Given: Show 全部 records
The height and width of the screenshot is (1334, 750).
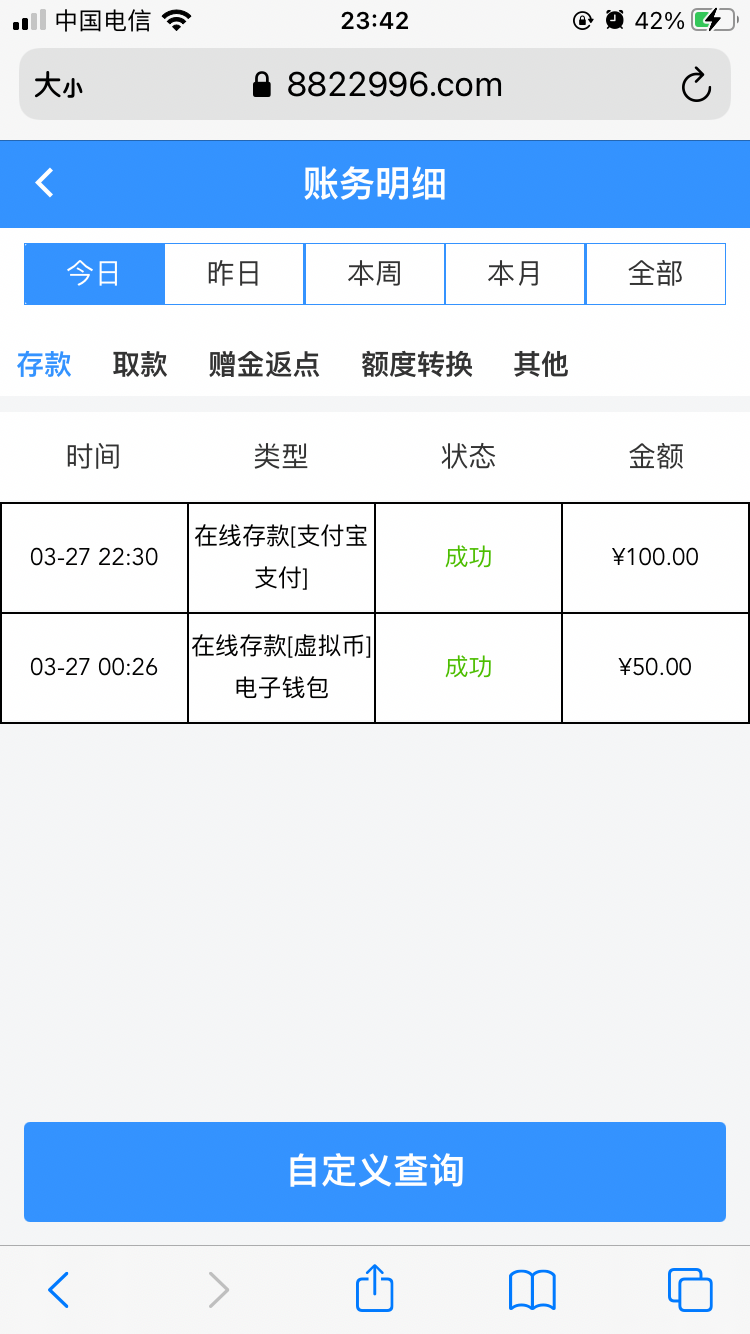Looking at the screenshot, I should click(x=655, y=273).
